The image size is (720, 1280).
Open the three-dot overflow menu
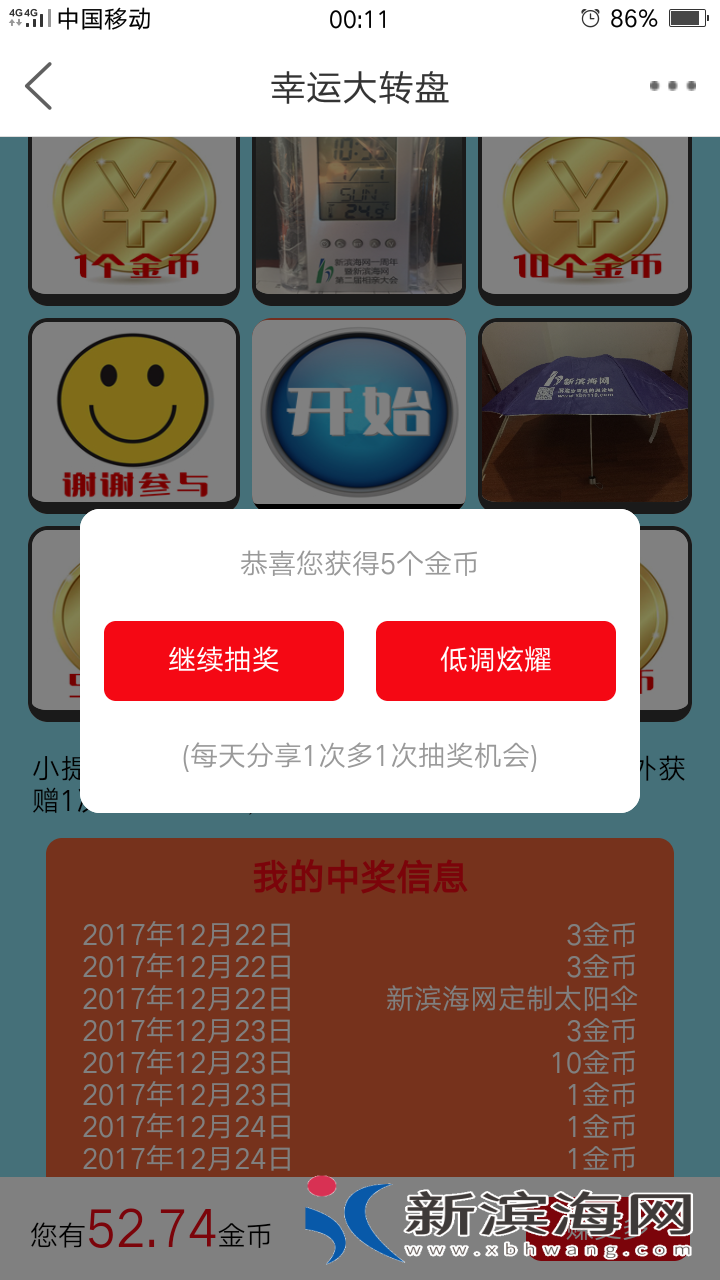pos(674,86)
